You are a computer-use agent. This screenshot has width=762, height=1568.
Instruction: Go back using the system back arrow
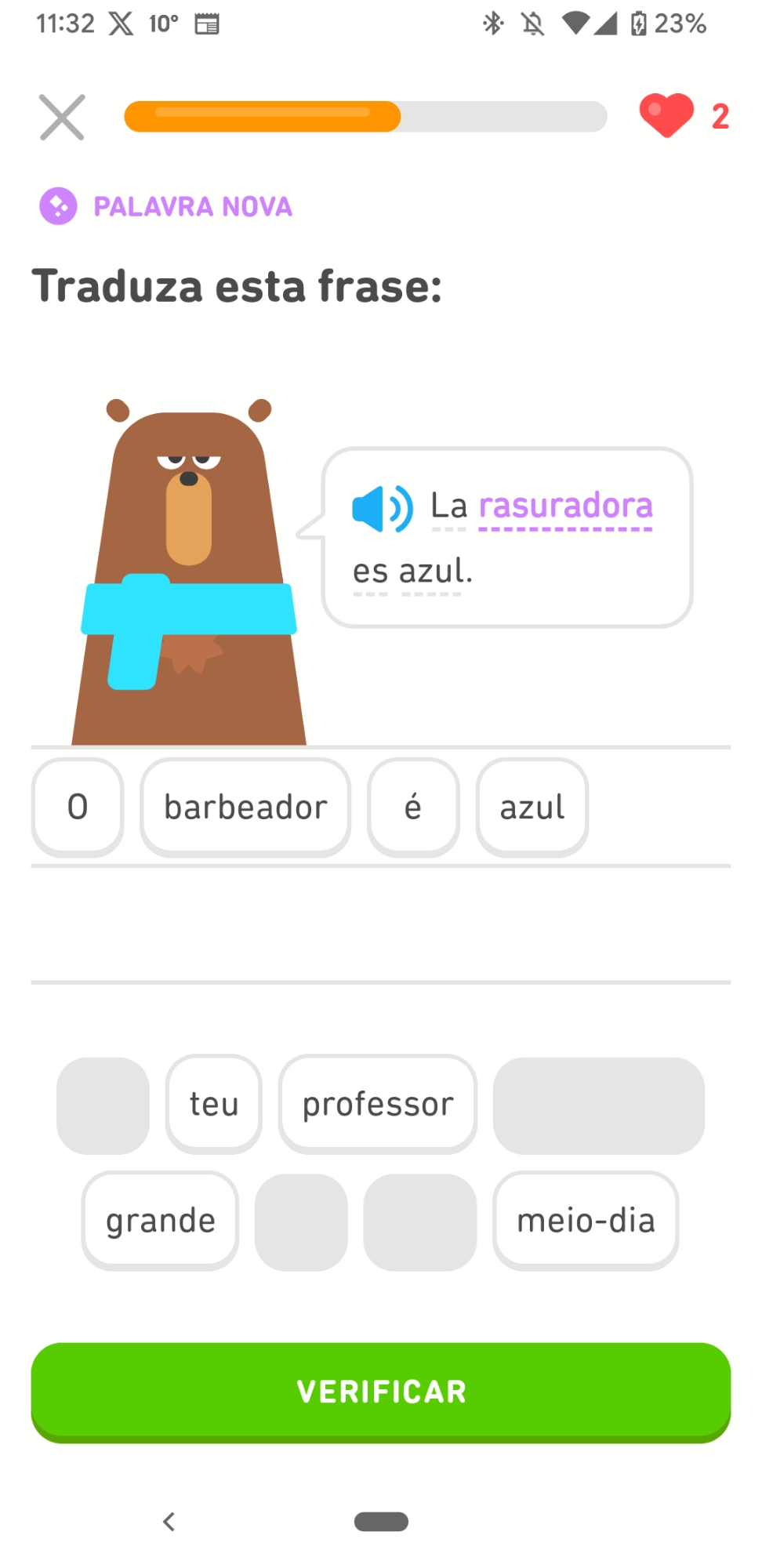coord(169,1522)
